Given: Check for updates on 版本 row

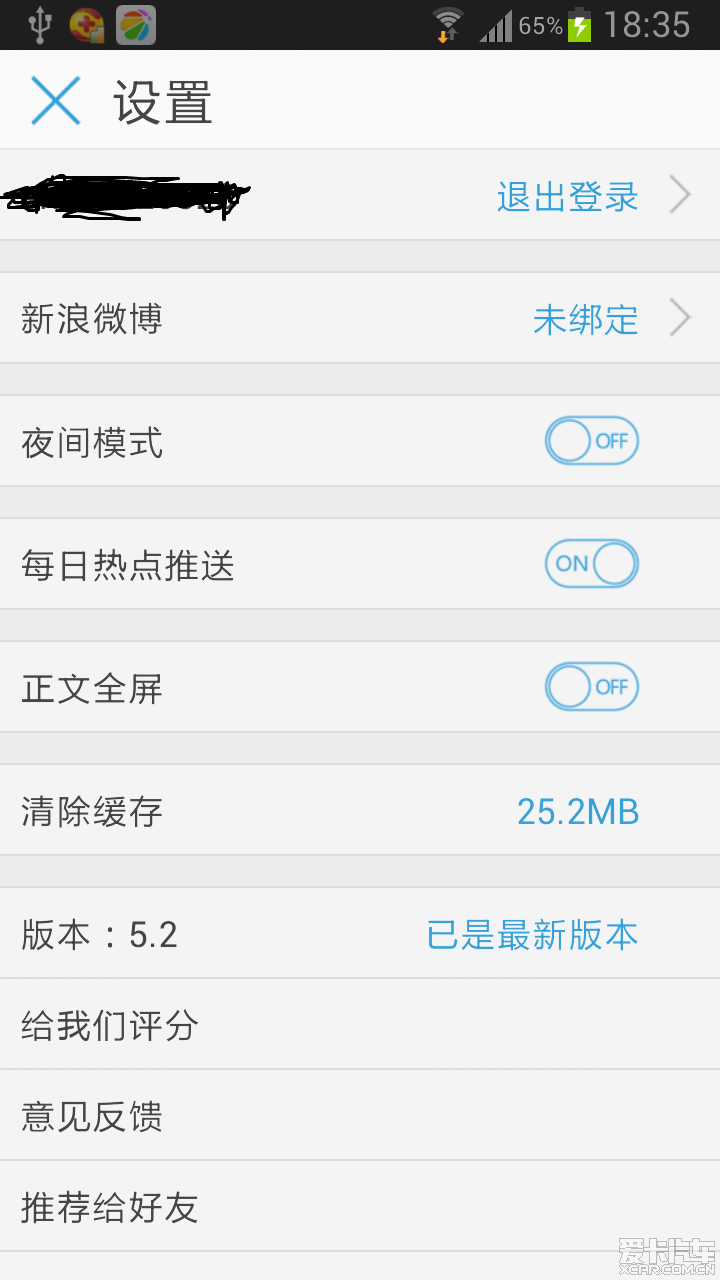Looking at the screenshot, I should coord(360,933).
